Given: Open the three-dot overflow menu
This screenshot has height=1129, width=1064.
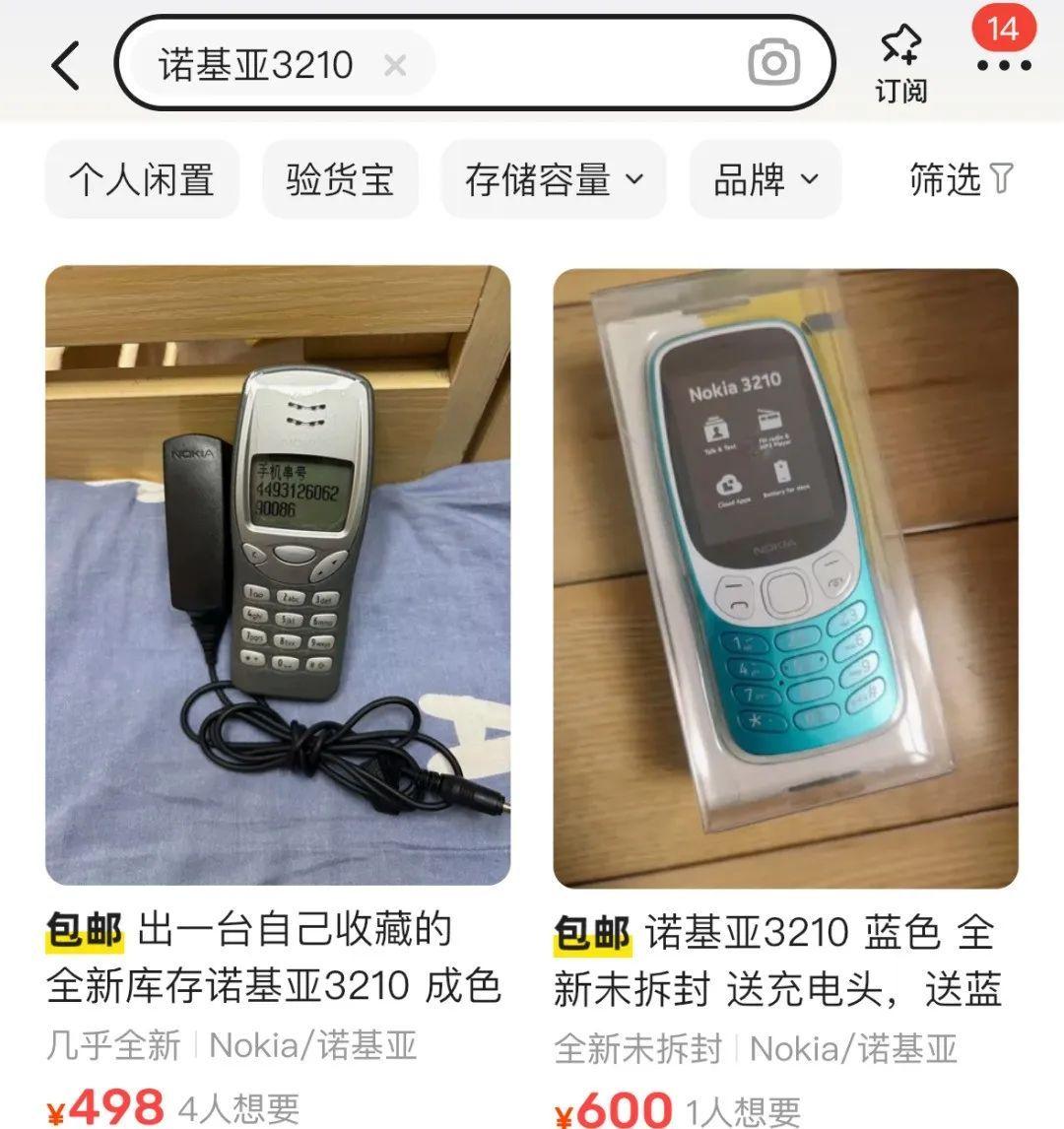Looking at the screenshot, I should 1004,66.
